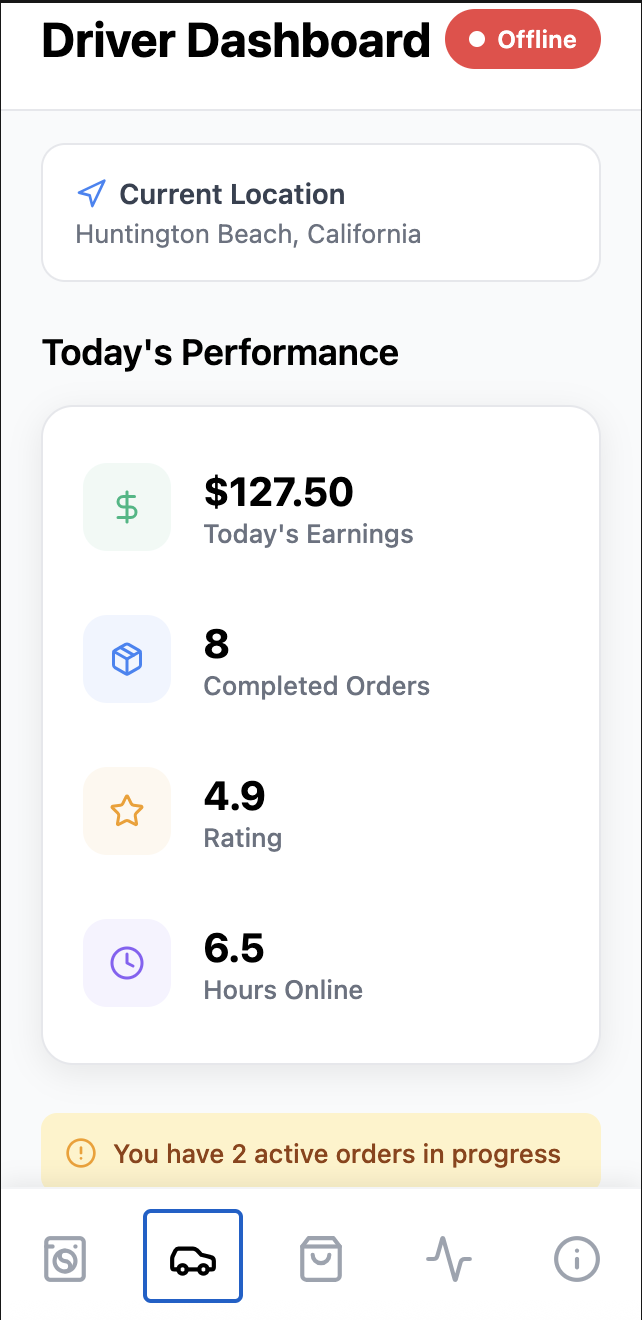Image resolution: width=642 pixels, height=1320 pixels.
Task: Tap the Current Location card
Action: click(x=321, y=213)
